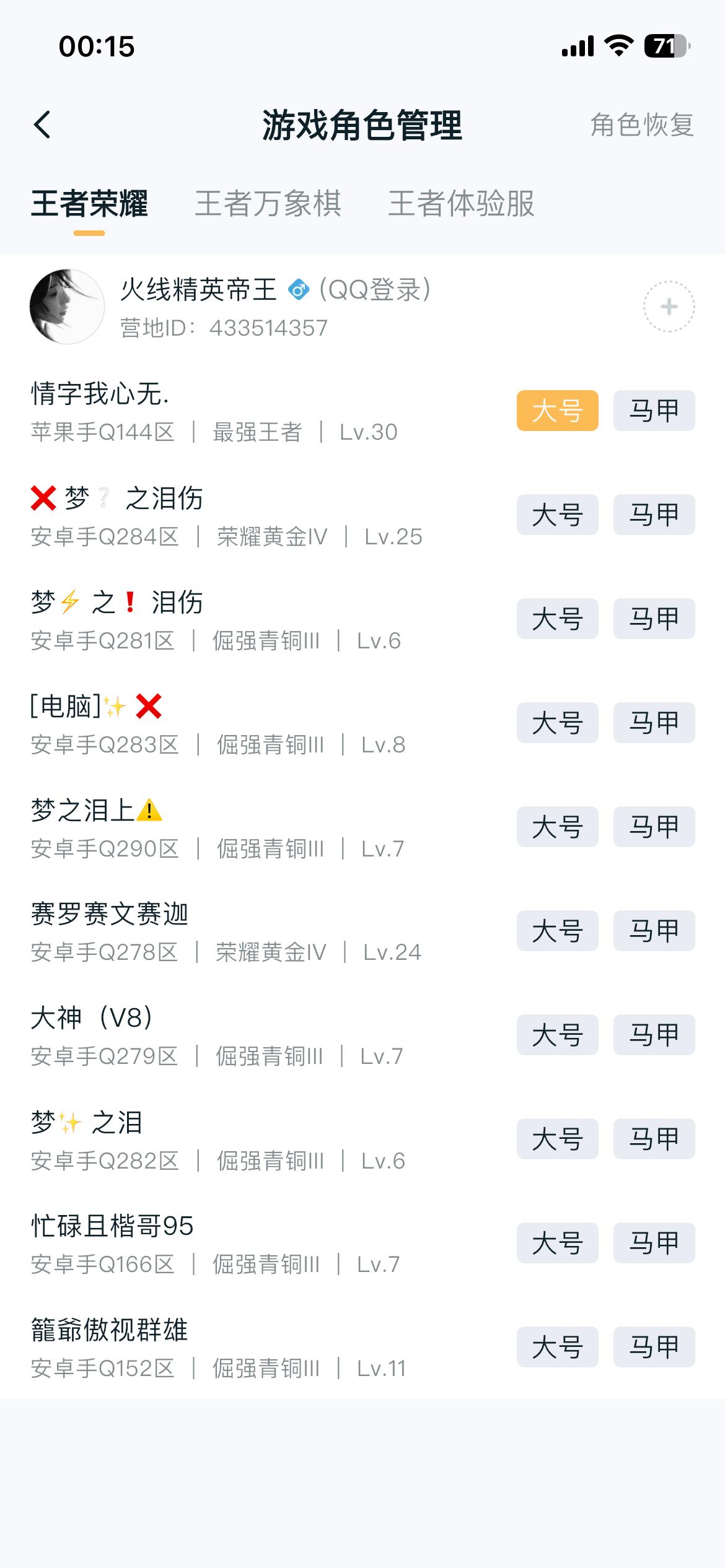Mark the [电脑]✨❌ role as 马甲
The image size is (725, 1568).
point(654,722)
